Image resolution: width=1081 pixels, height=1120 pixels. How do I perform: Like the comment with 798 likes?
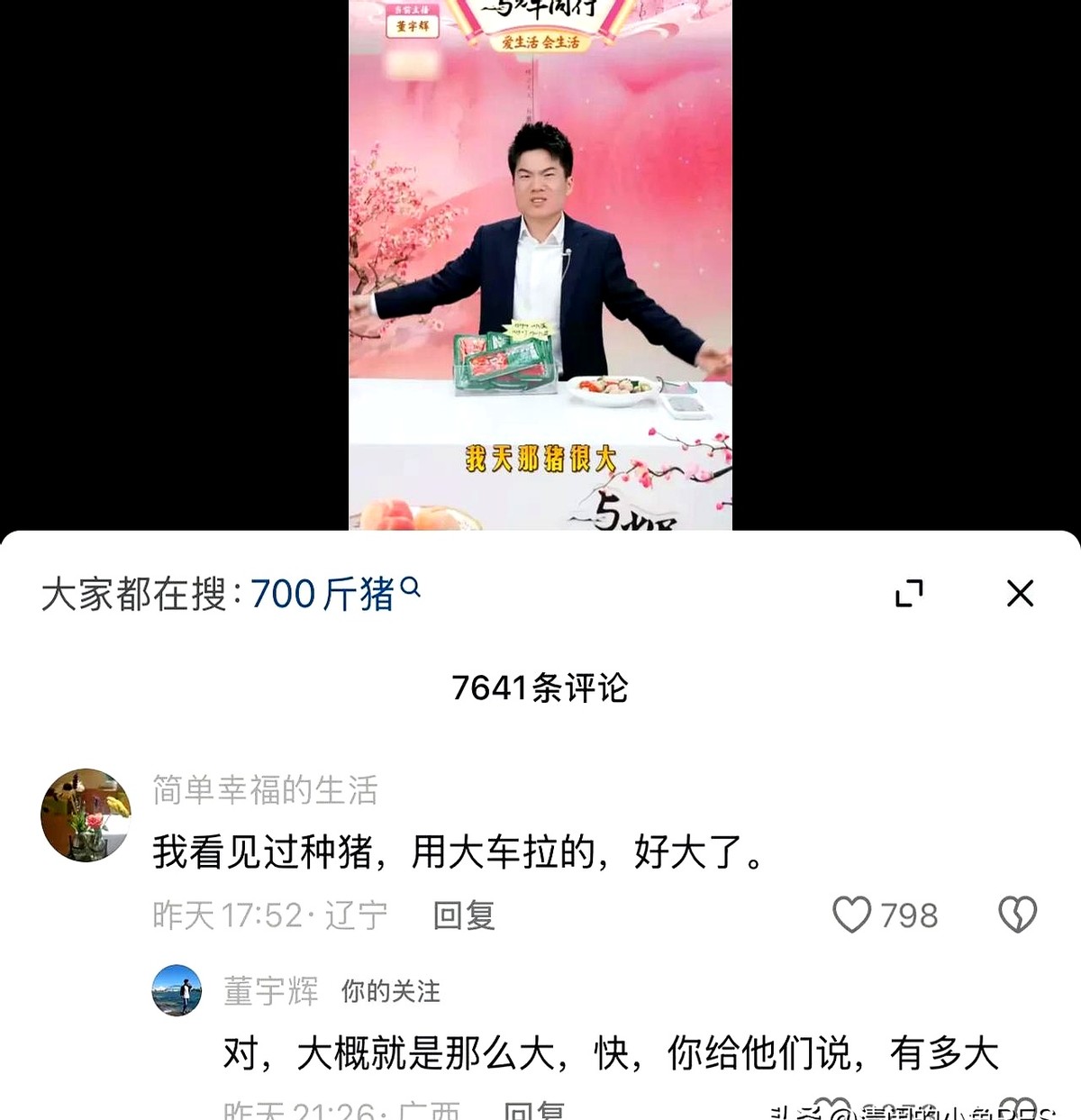pyautogui.click(x=851, y=915)
